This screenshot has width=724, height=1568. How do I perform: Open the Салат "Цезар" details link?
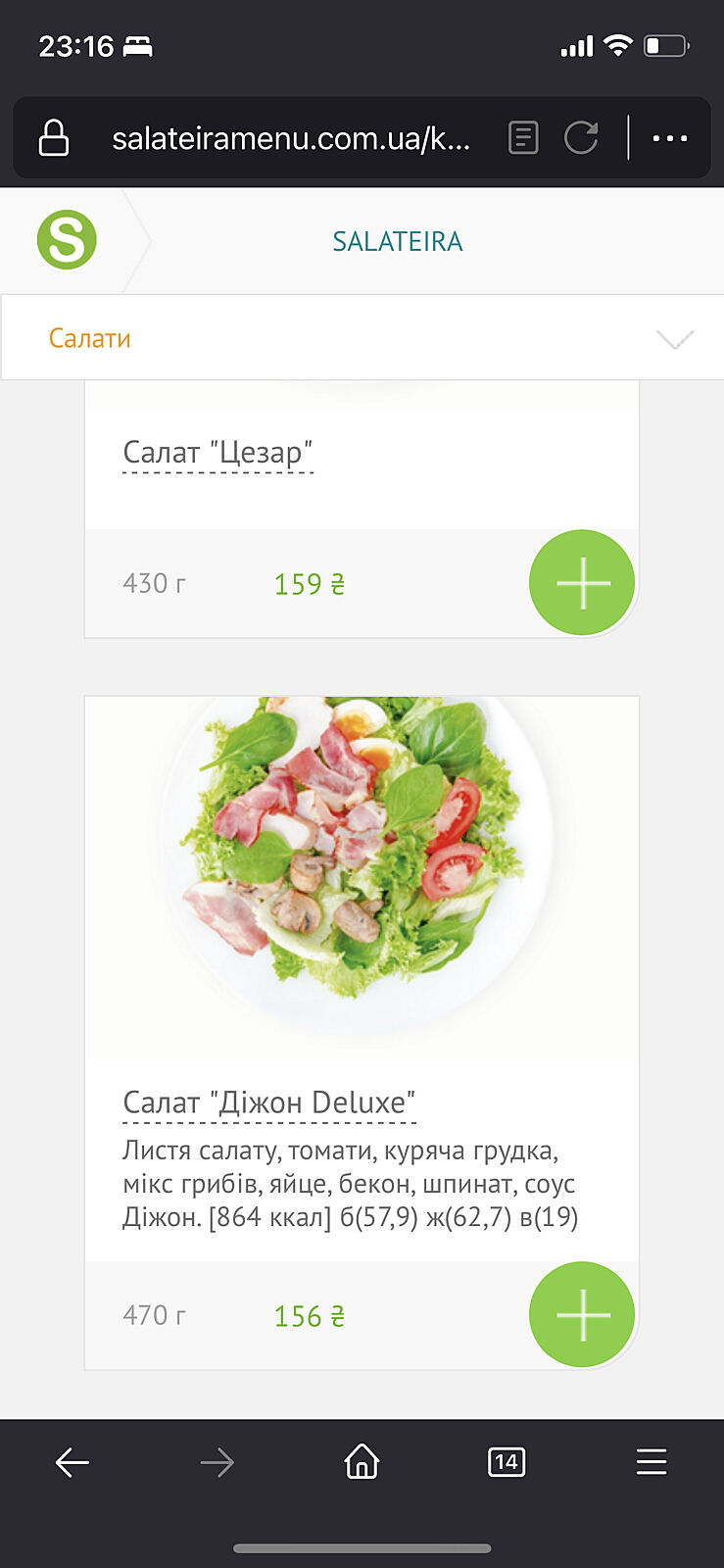(217, 453)
